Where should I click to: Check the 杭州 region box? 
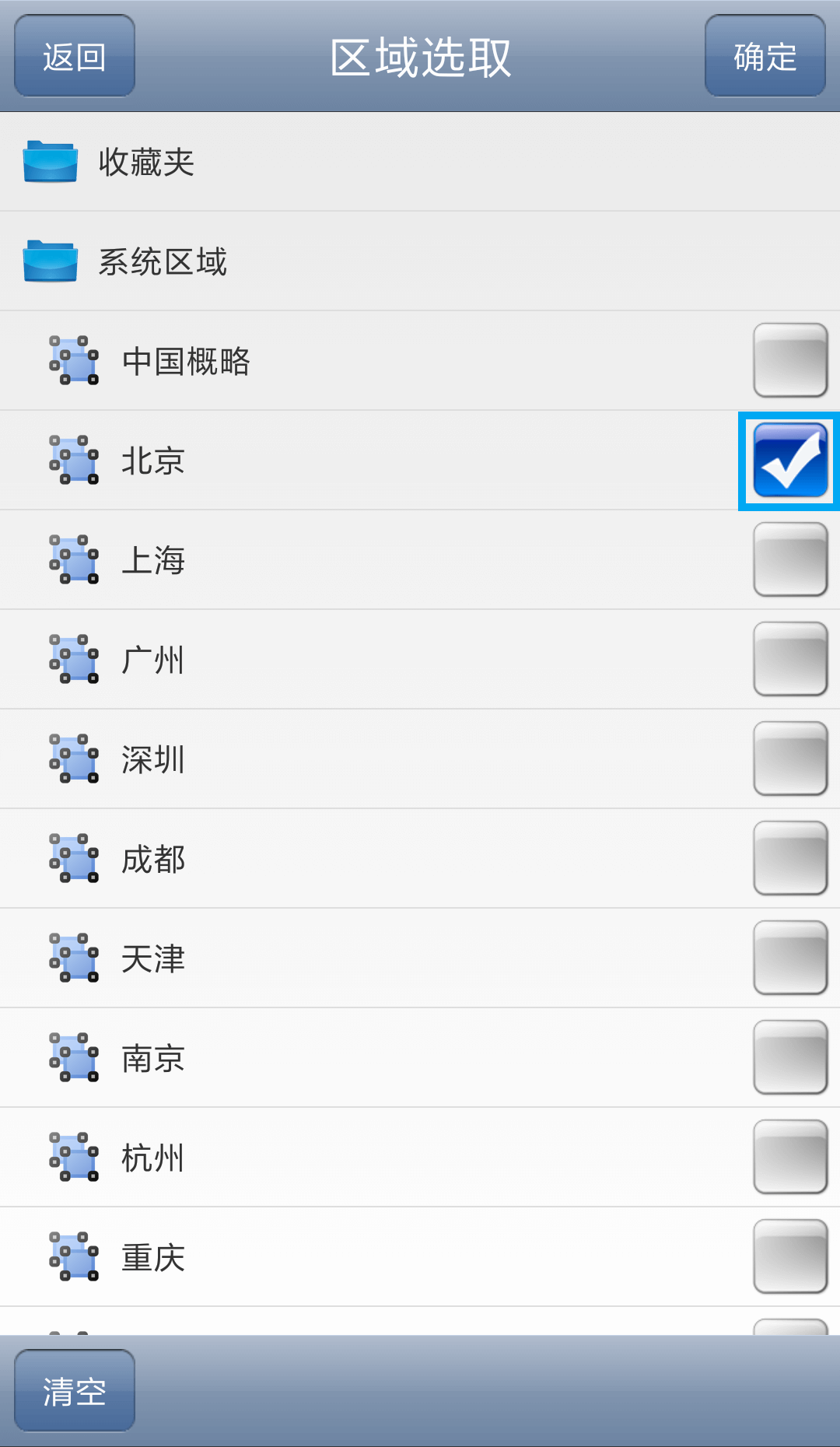[x=789, y=1158]
